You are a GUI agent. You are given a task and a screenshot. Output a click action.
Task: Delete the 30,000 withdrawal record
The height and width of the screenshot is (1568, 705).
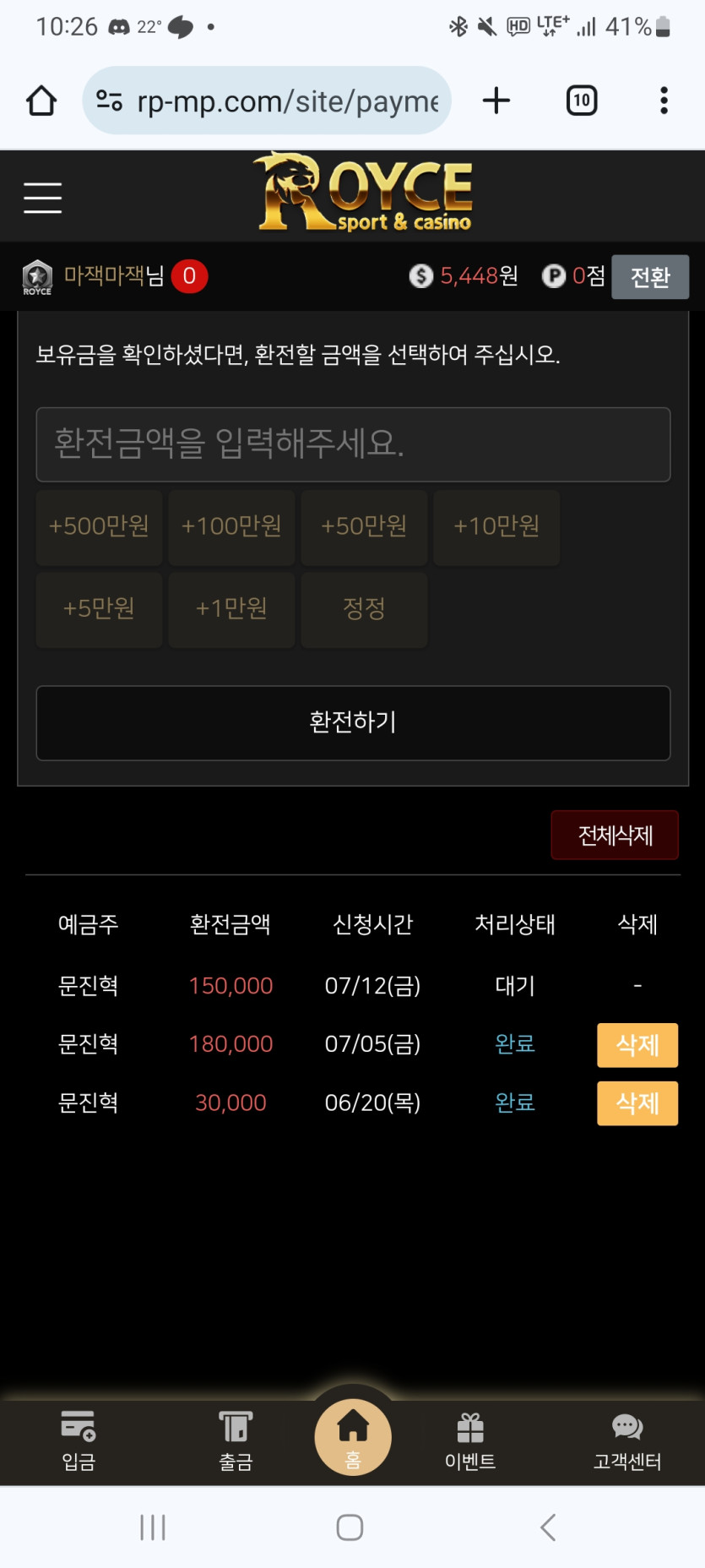pos(637,1103)
